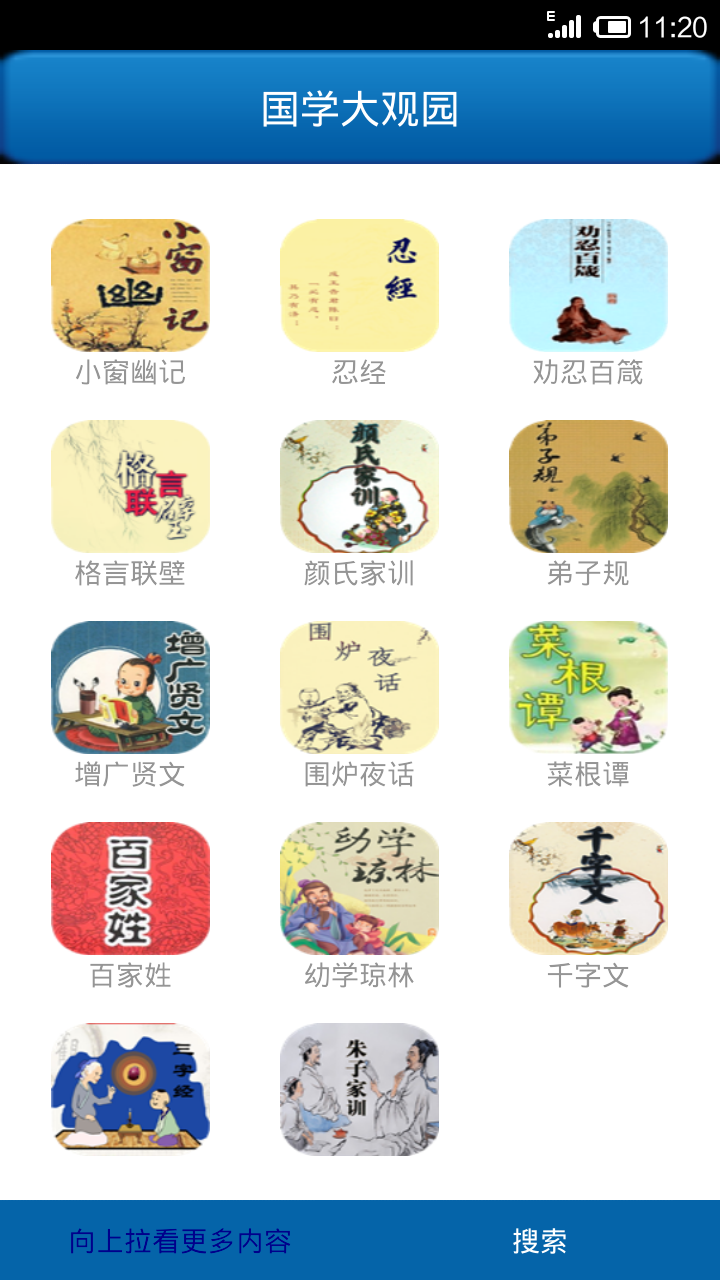The image size is (720, 1280).
Task: Open the 弟子规 book
Action: point(588,487)
